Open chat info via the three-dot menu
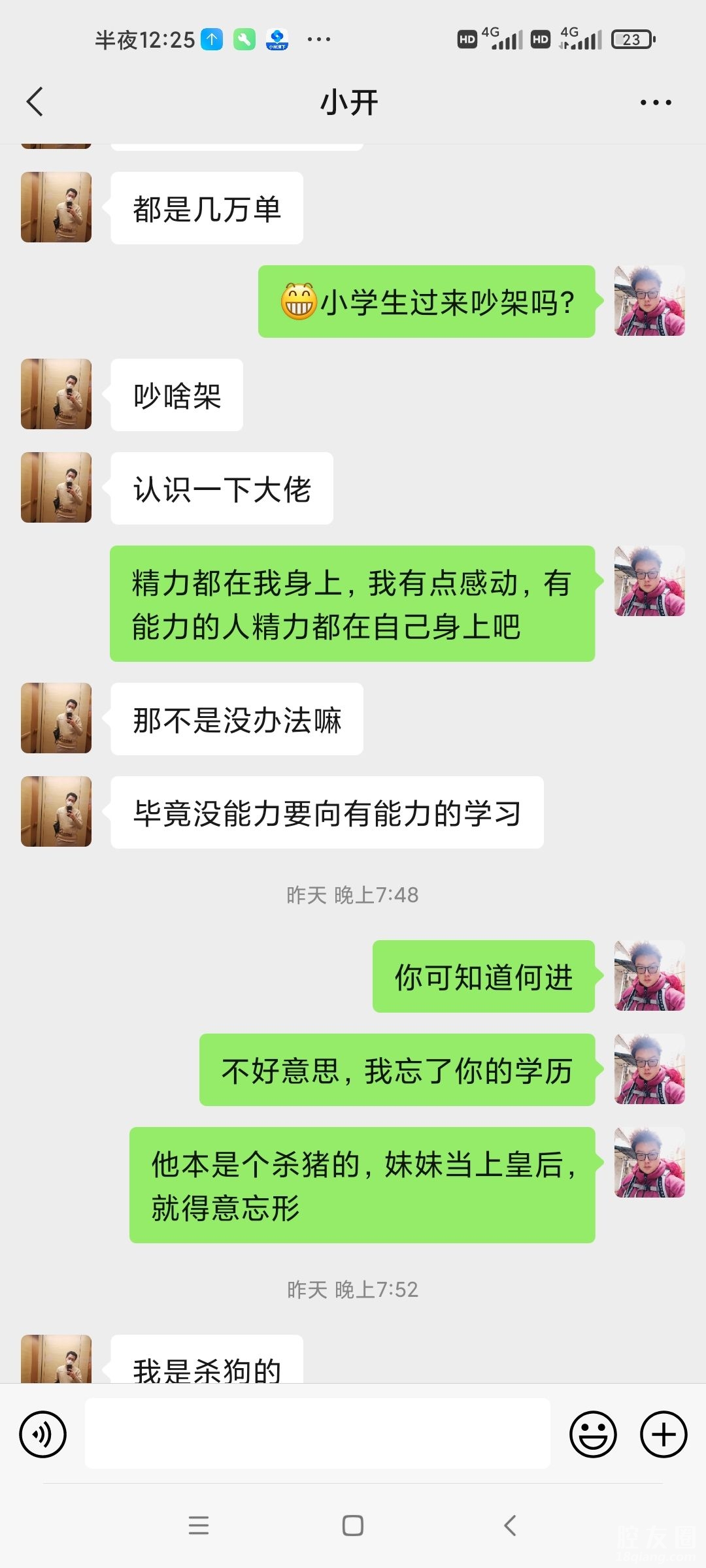This screenshot has height=1568, width=706. click(655, 103)
